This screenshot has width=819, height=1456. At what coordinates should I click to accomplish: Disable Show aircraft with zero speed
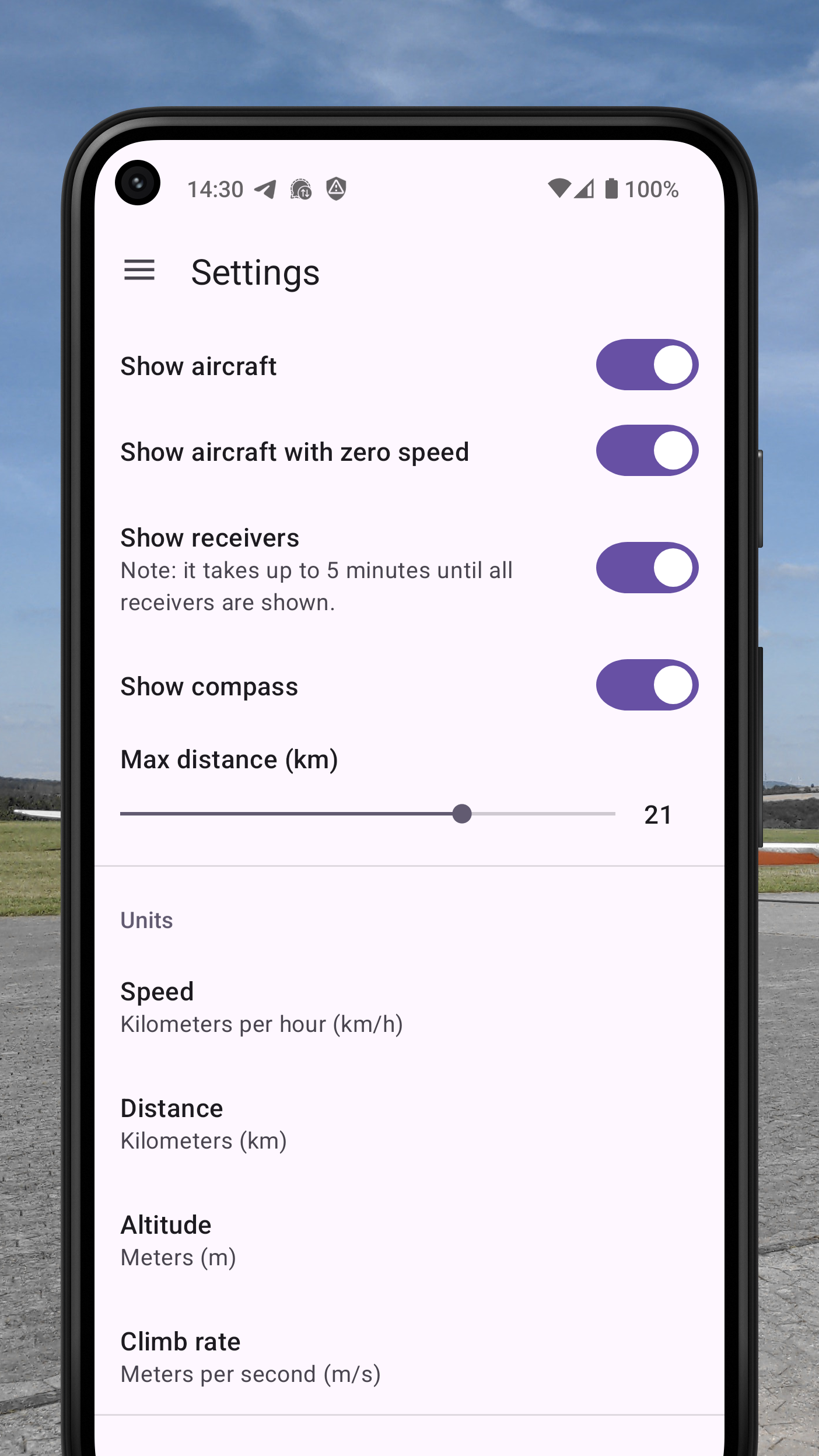(x=646, y=451)
